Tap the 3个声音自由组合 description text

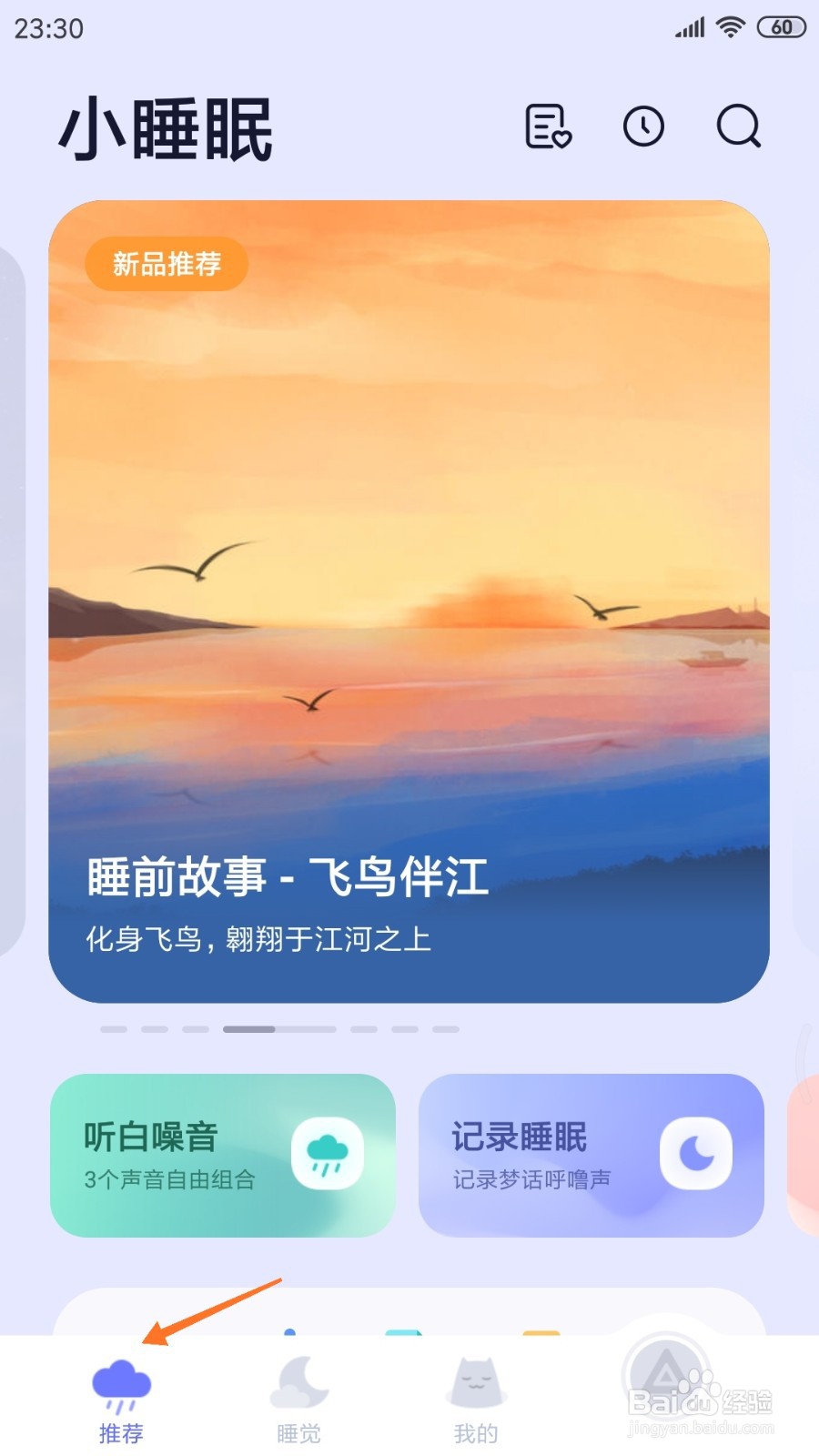tap(169, 1179)
